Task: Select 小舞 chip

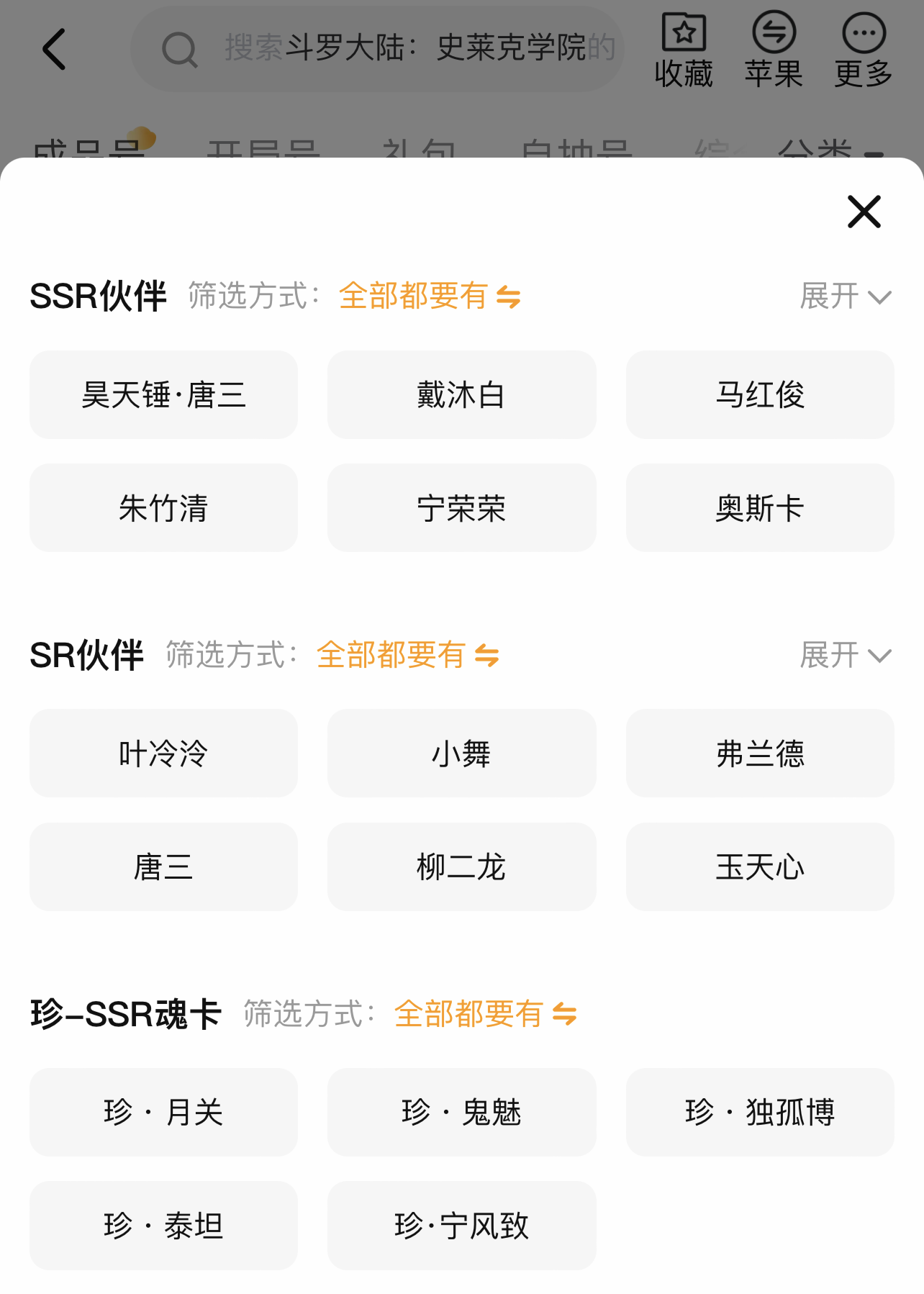Action: pos(461,754)
